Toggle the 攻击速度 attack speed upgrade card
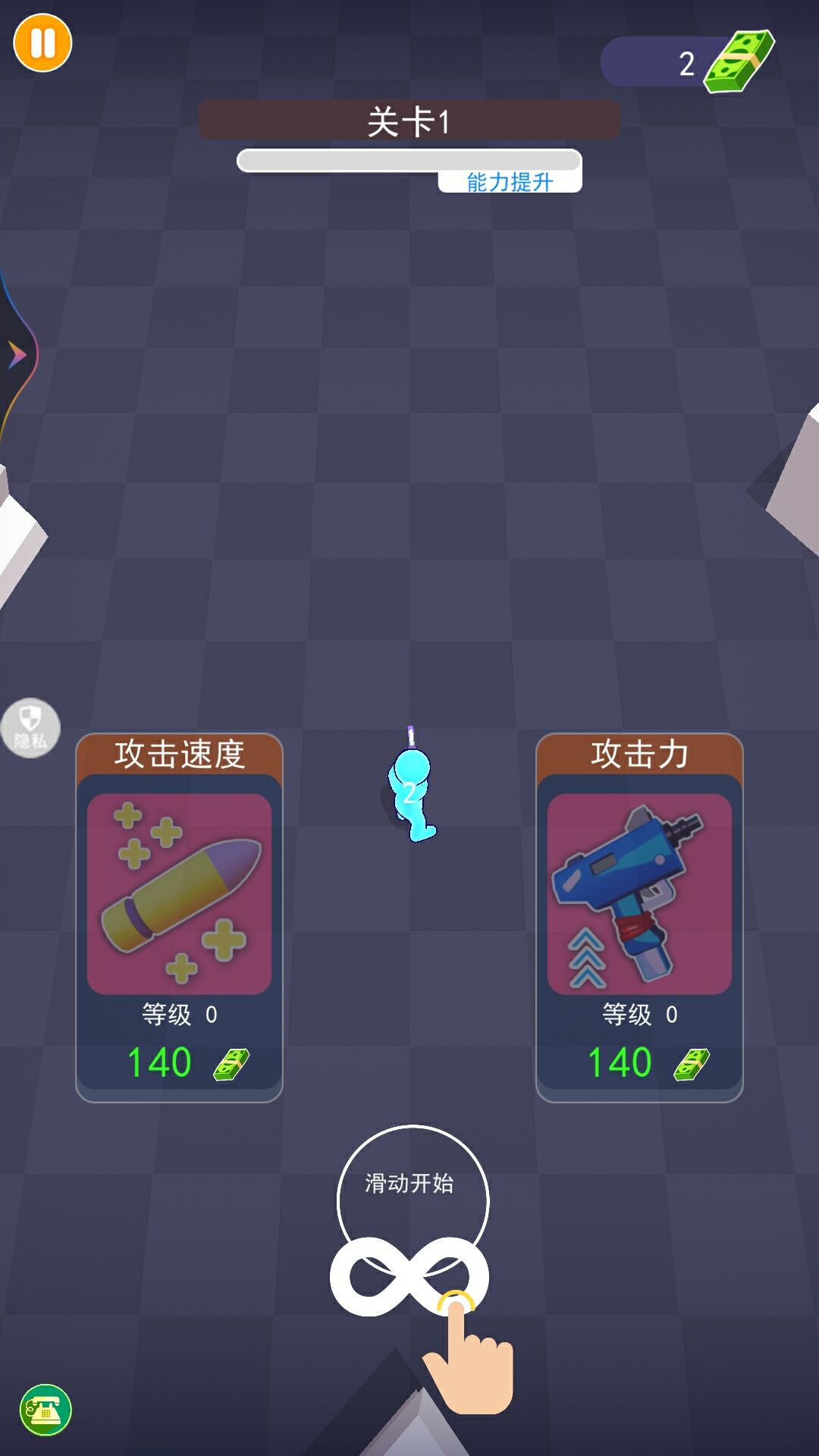Viewport: 819px width, 1456px height. (x=180, y=918)
